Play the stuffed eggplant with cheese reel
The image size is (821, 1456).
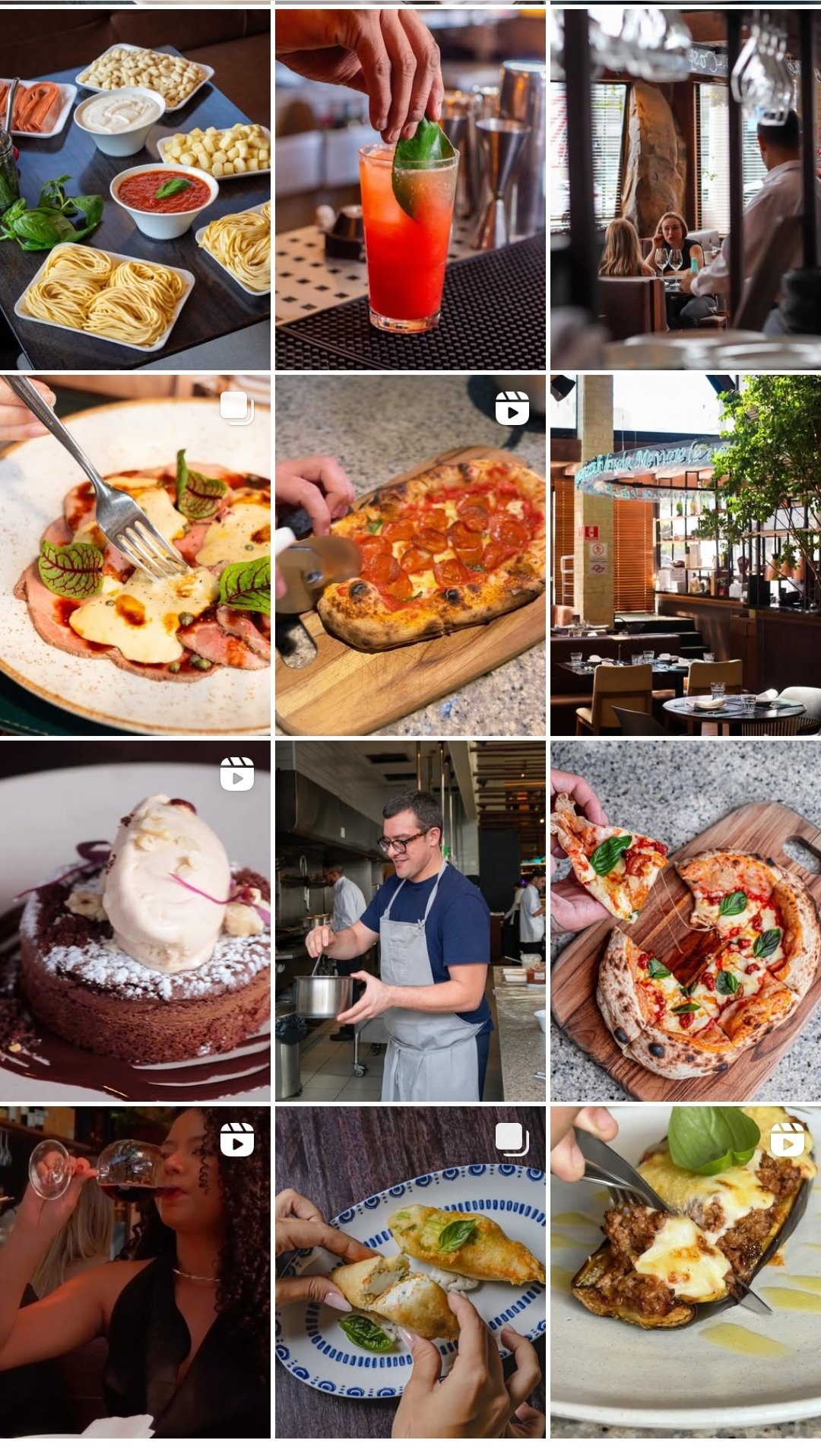[x=685, y=1271]
